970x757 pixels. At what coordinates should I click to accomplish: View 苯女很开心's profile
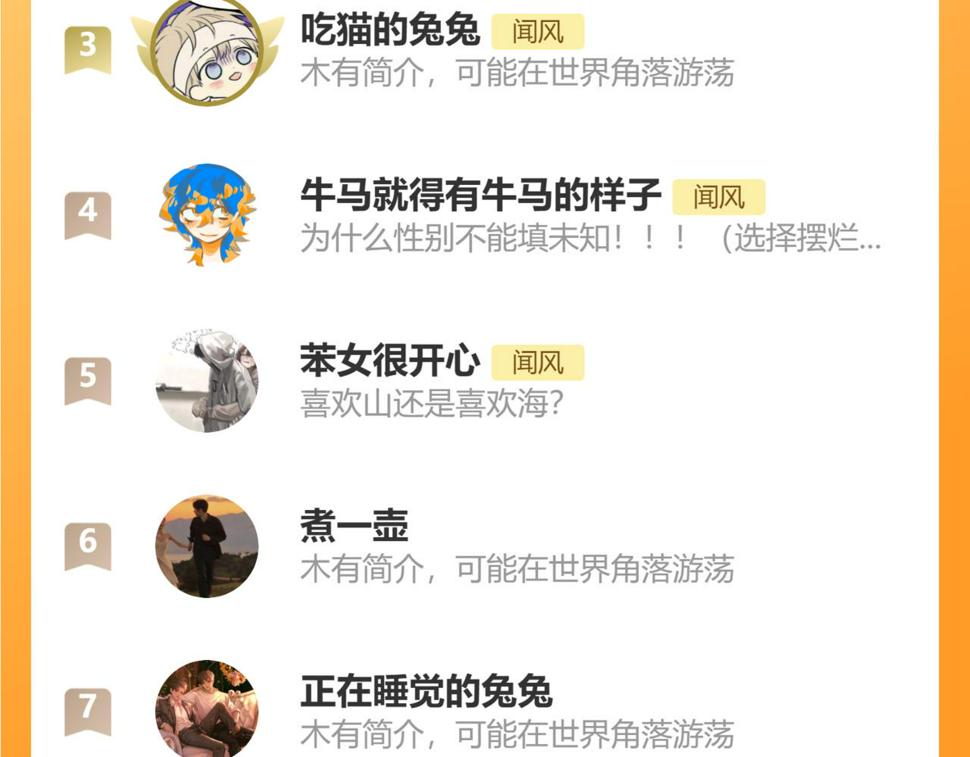click(x=390, y=361)
